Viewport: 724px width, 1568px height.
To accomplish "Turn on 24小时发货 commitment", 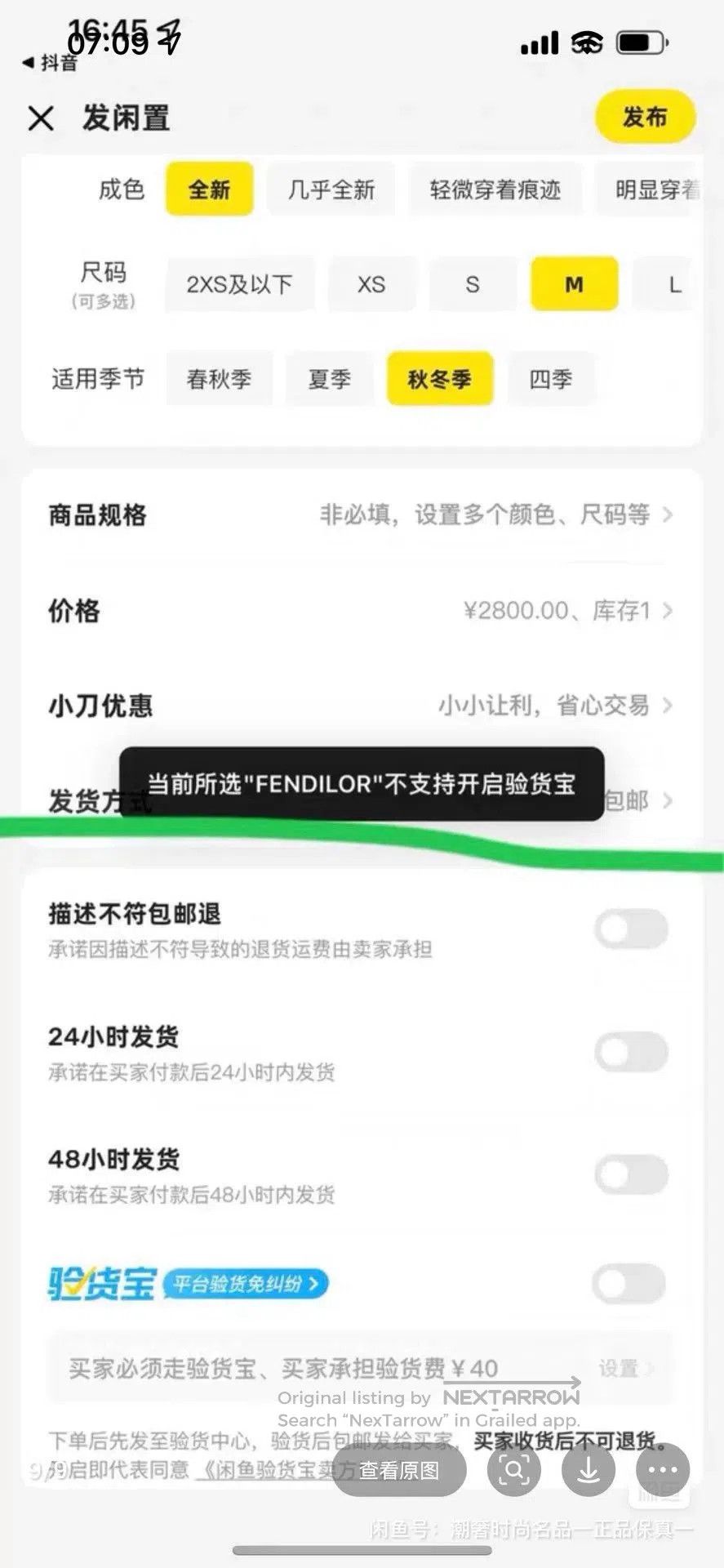I will coord(631,1051).
